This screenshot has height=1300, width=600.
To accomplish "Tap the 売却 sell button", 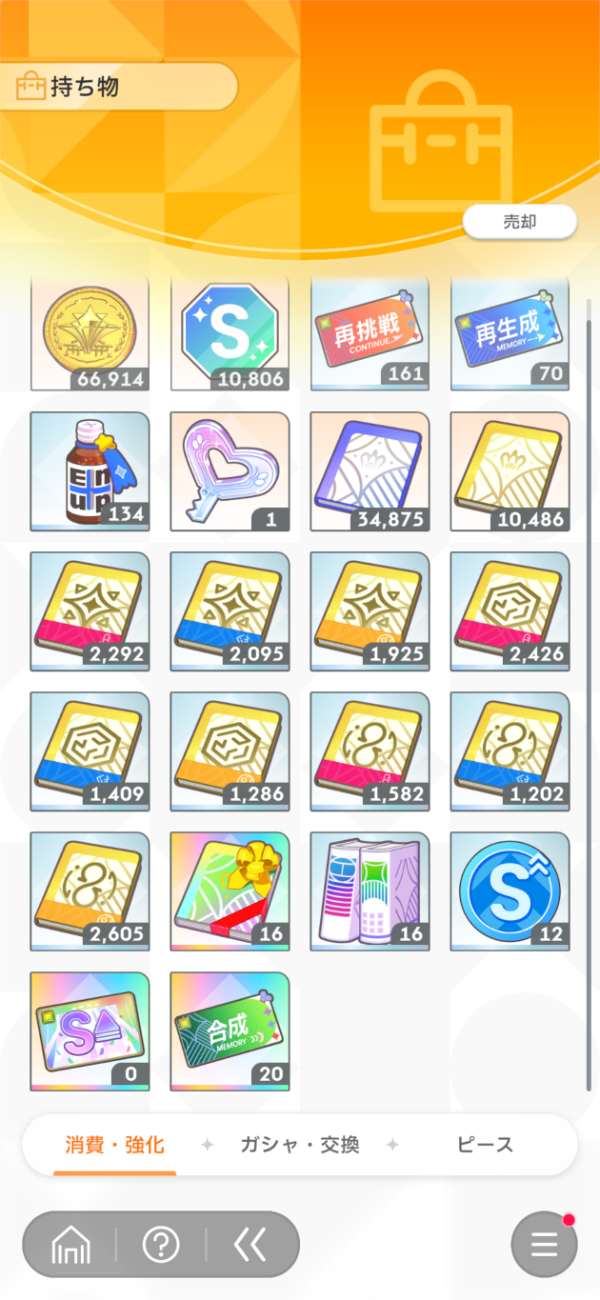I will pos(519,222).
